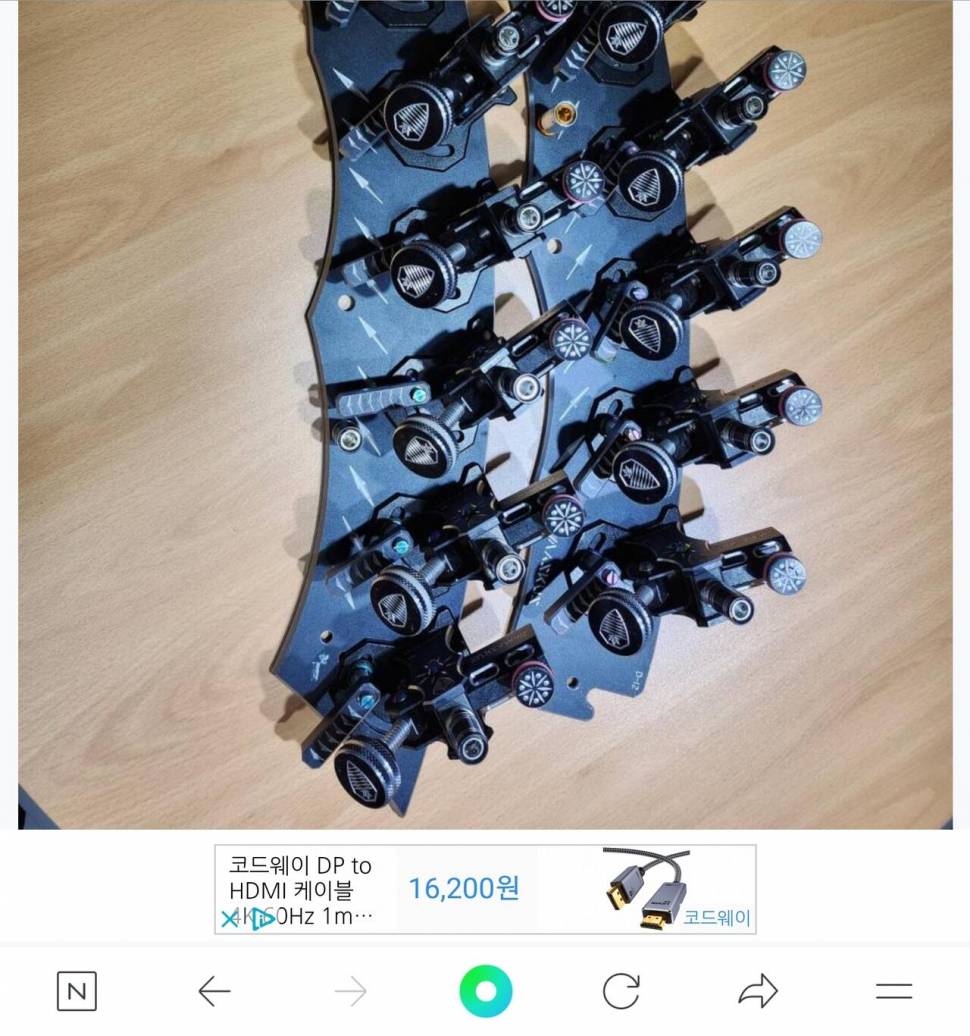Reload the current page
This screenshot has height=1036, width=970.
coord(621,992)
